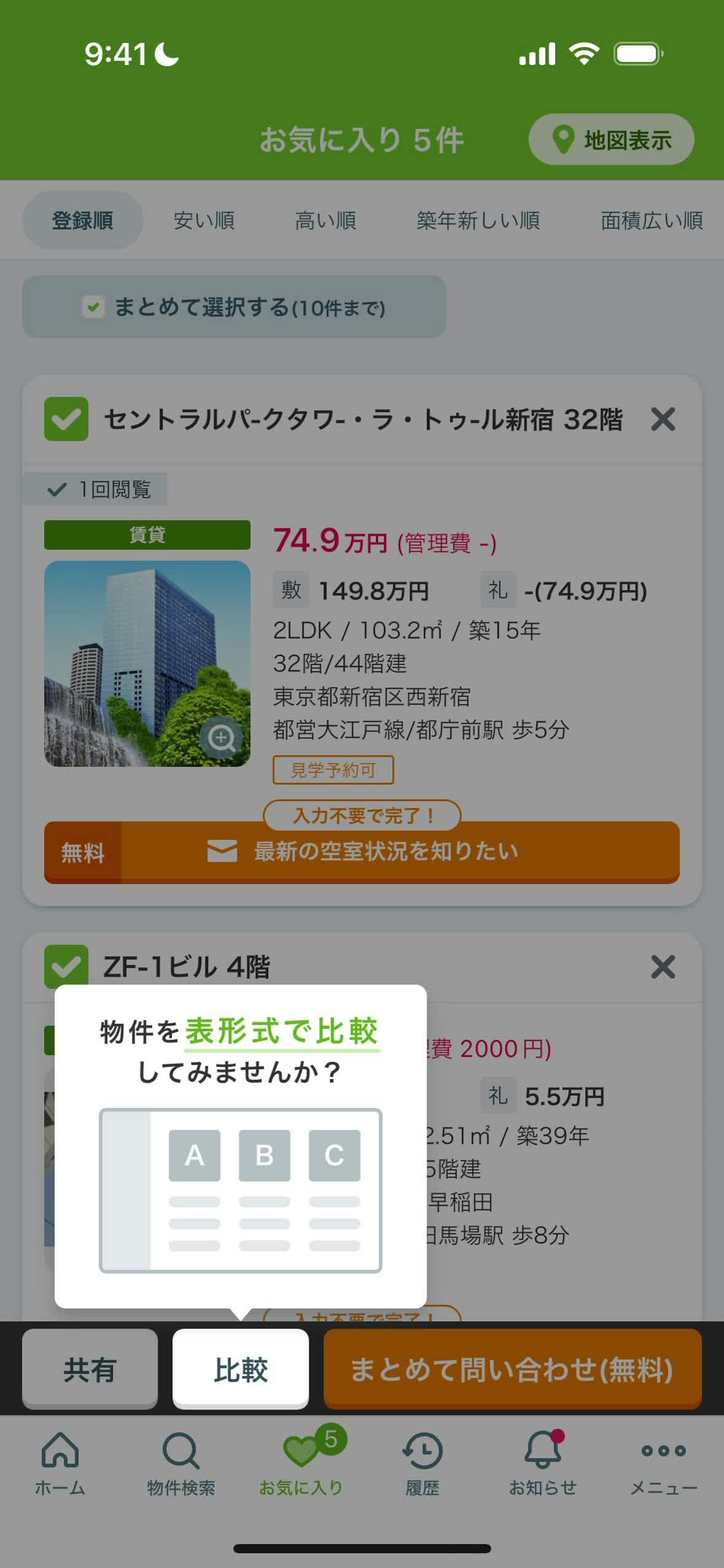Viewport: 724px width, 1568px height.
Task: Remove ZF-1ビル 4階 from favorites
Action: (x=663, y=967)
